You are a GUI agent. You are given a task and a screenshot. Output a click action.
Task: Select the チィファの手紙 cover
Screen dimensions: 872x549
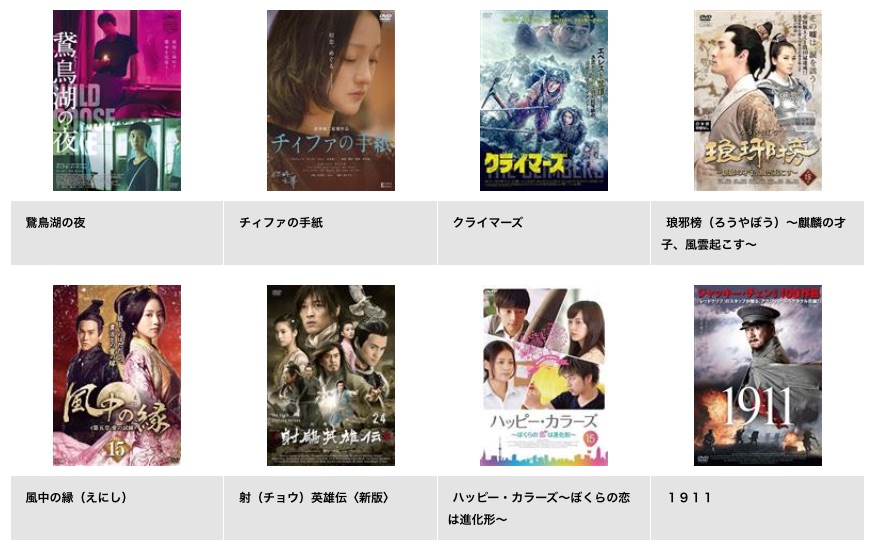click(x=330, y=100)
